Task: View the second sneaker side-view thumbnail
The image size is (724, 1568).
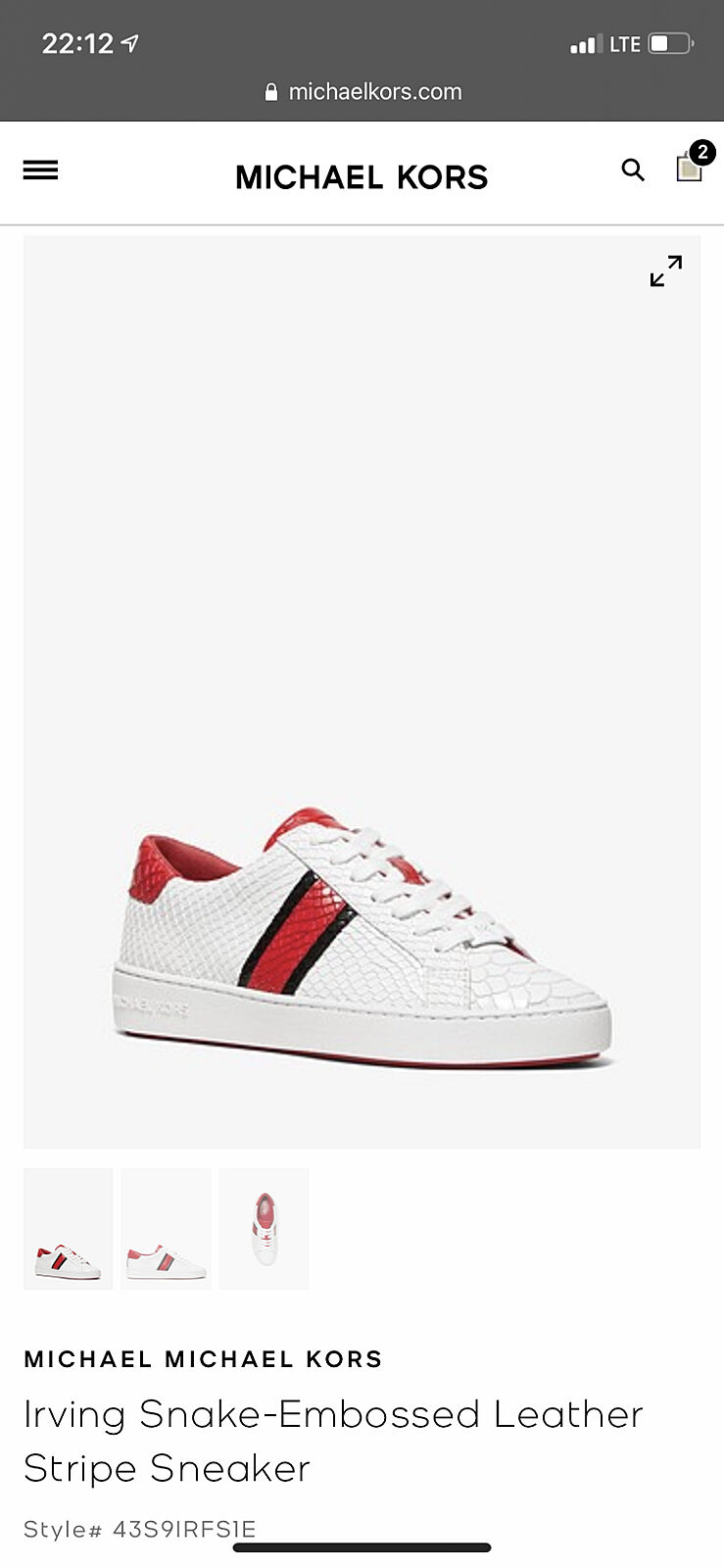Action: (x=166, y=1228)
